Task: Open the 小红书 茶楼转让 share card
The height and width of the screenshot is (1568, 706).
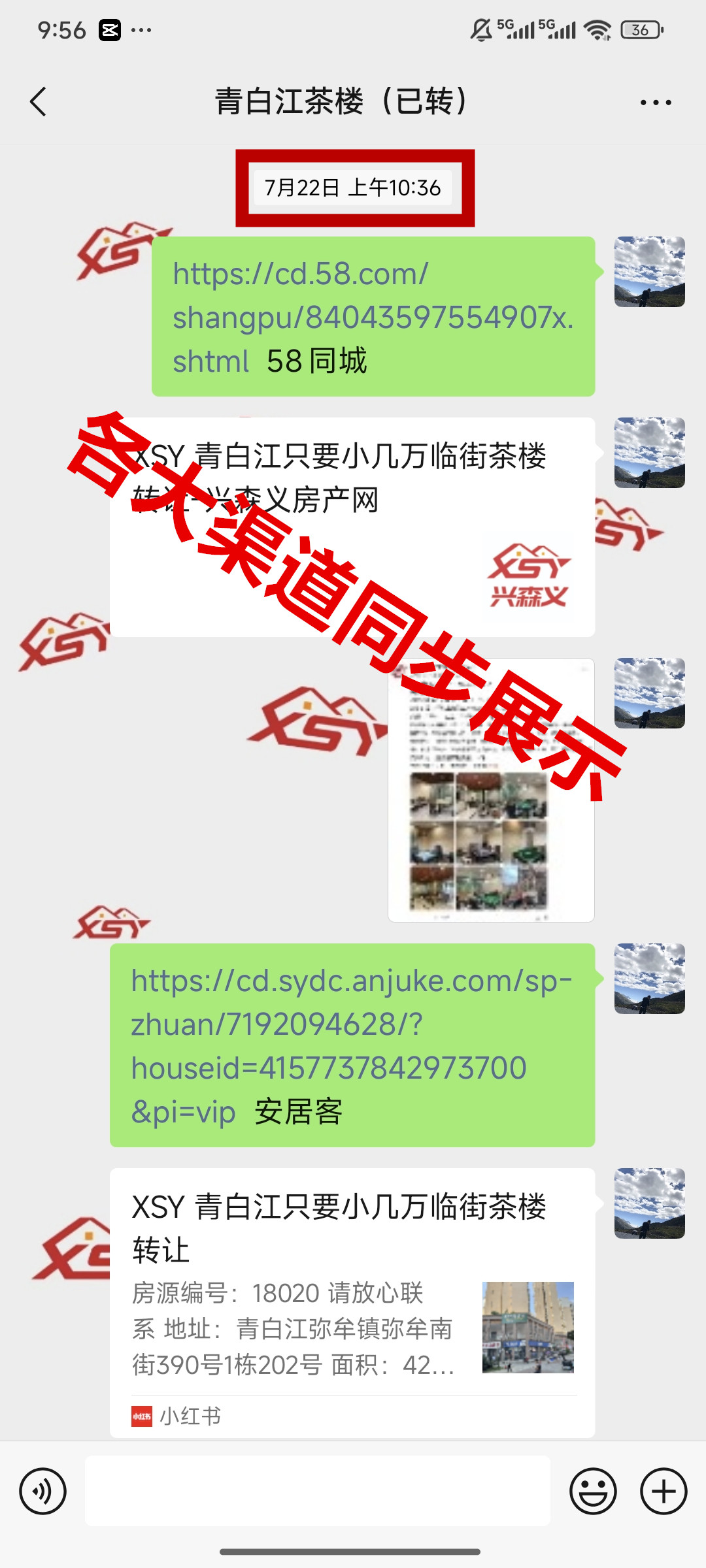Action: 352,1303
